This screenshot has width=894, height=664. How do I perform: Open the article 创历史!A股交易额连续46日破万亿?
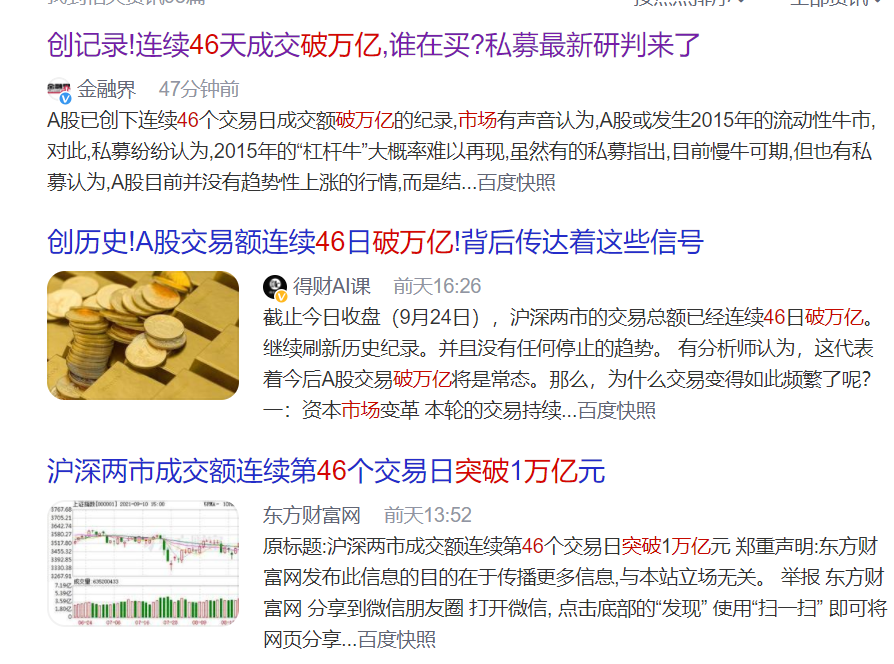(x=375, y=242)
